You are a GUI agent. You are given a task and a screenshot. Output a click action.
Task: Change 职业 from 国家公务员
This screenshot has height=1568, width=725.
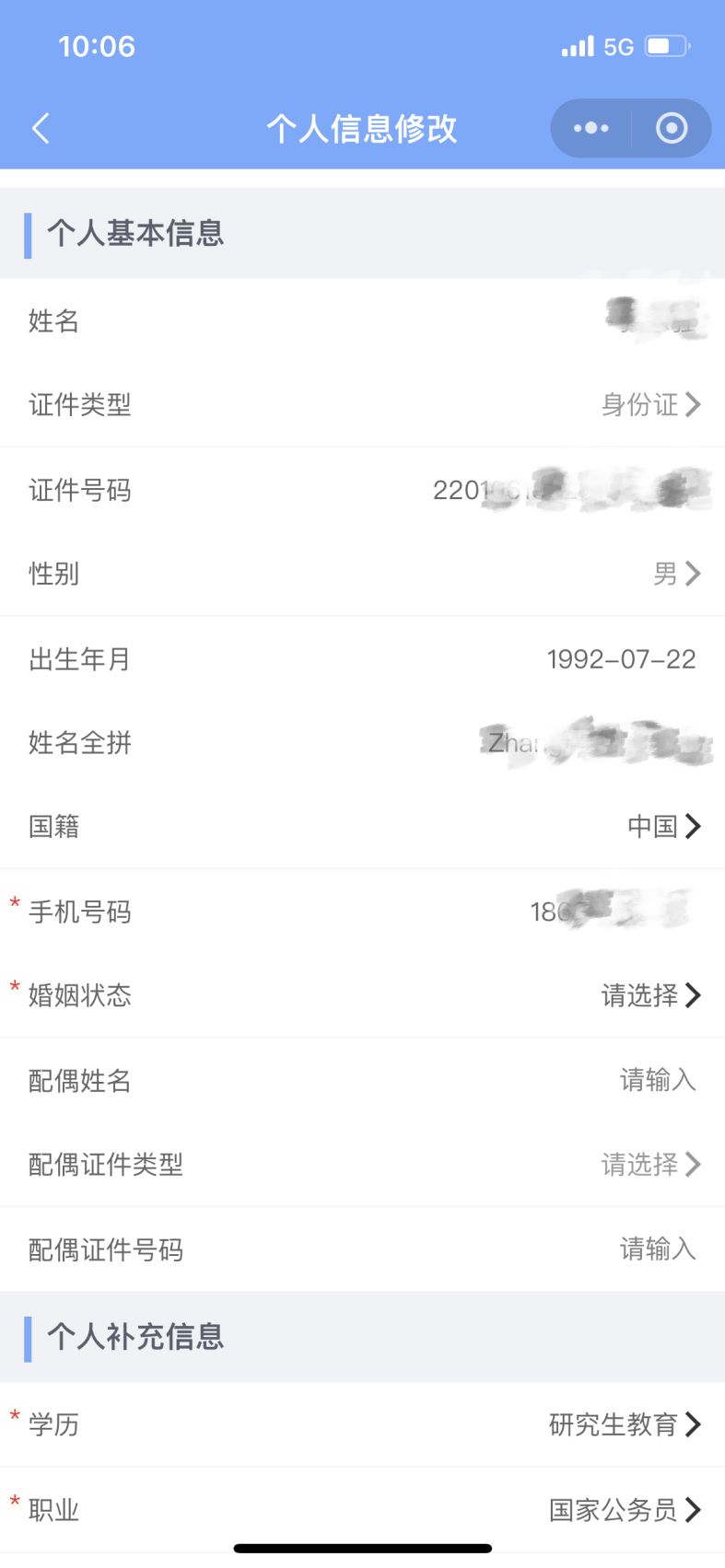tap(362, 1510)
